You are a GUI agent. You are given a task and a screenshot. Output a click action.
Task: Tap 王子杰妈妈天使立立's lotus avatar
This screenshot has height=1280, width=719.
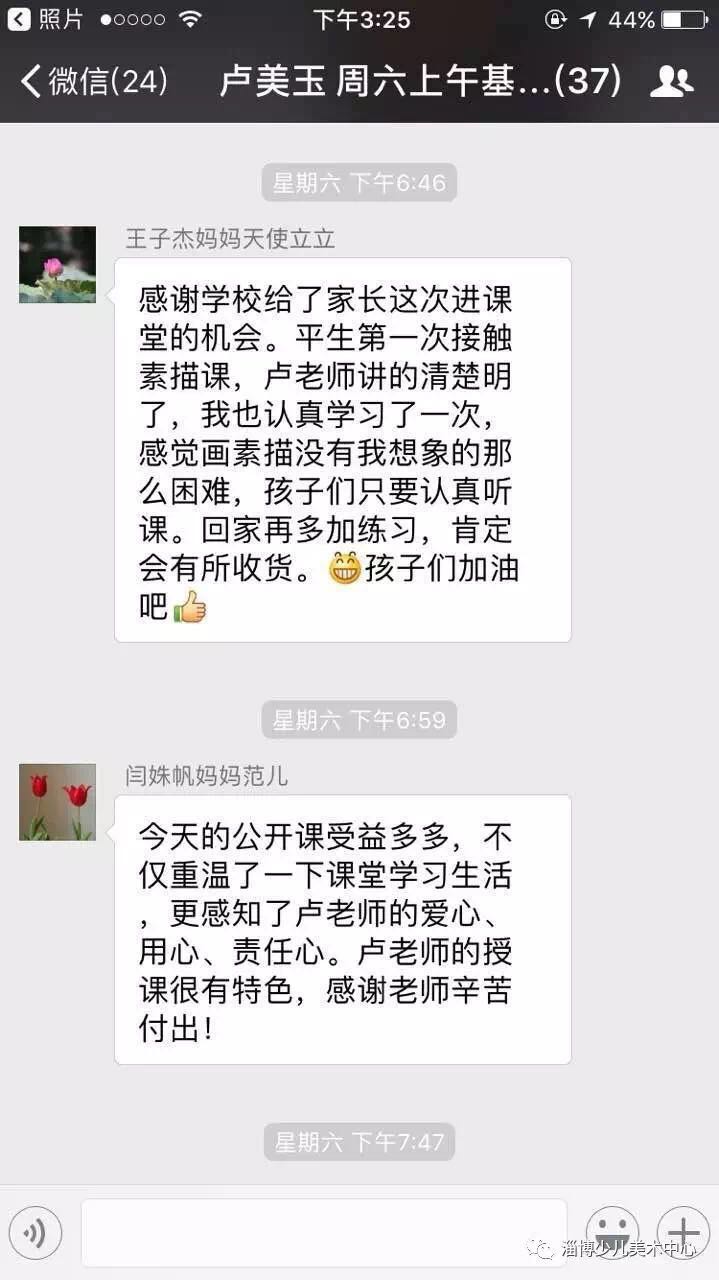(x=58, y=265)
